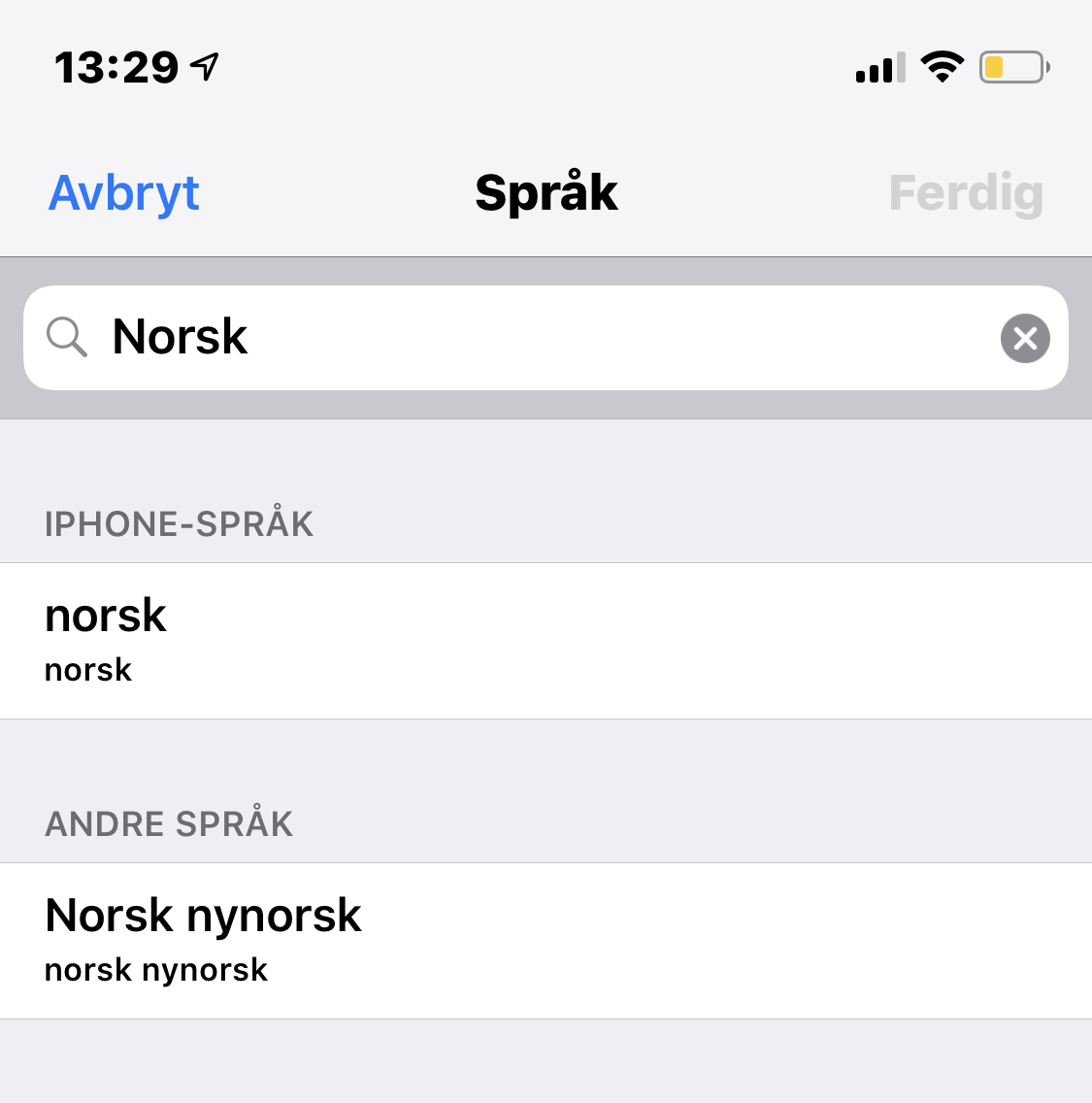Tap Avbryt to cancel language selection
The width and height of the screenshot is (1092, 1103).
(124, 193)
